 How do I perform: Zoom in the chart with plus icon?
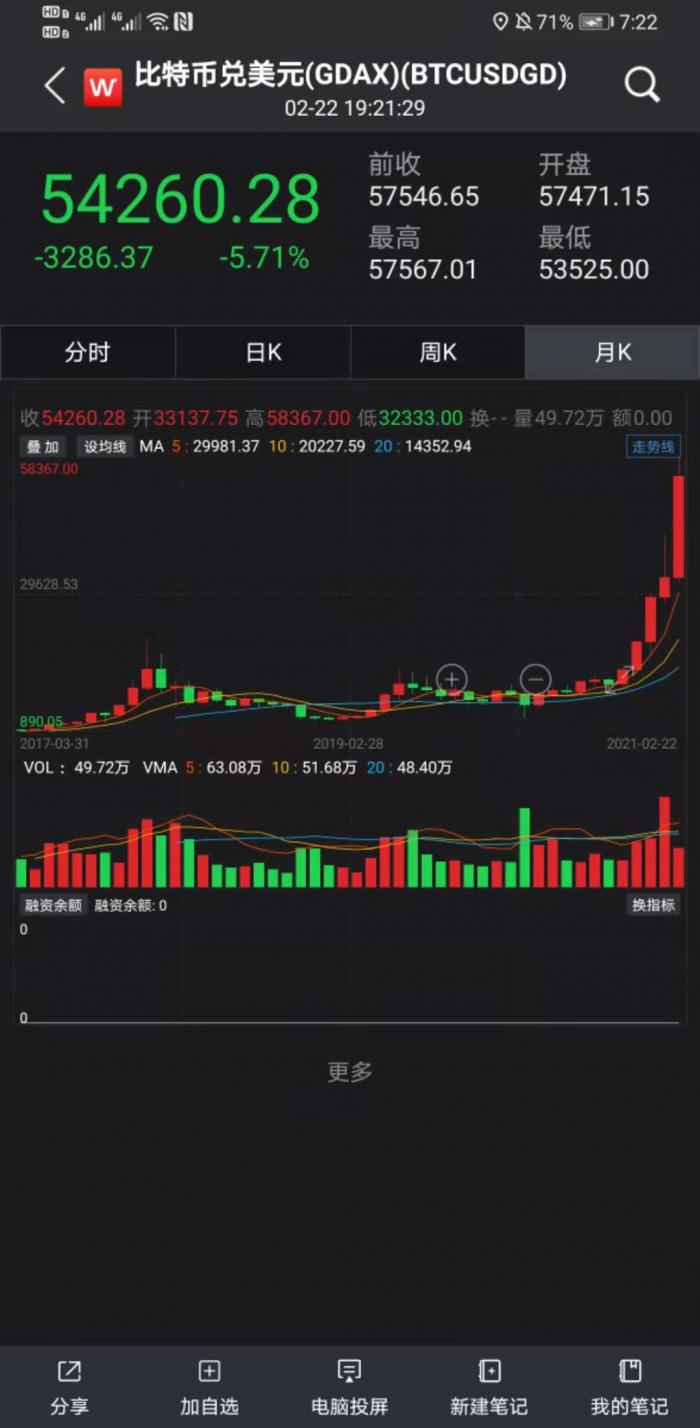pyautogui.click(x=452, y=680)
